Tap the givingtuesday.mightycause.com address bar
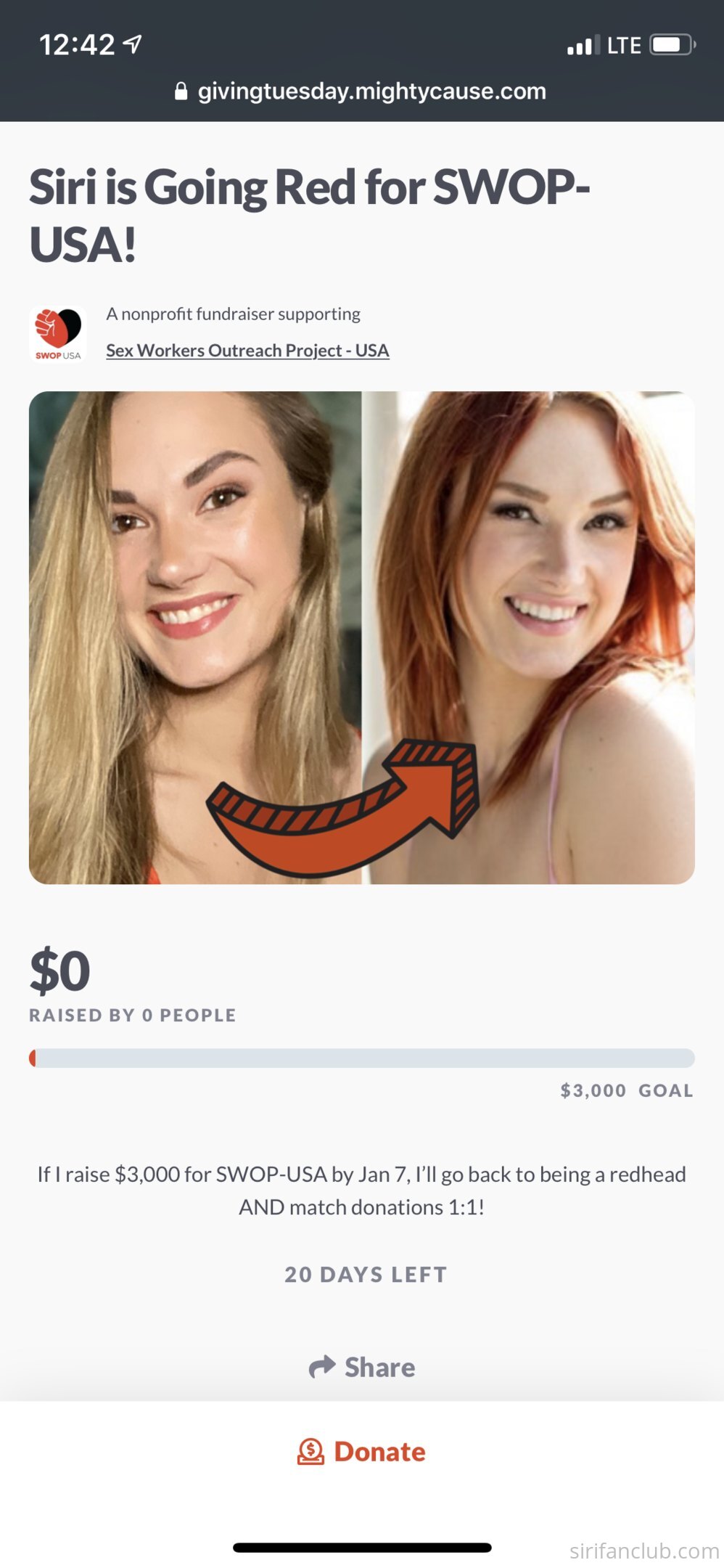 [361, 91]
